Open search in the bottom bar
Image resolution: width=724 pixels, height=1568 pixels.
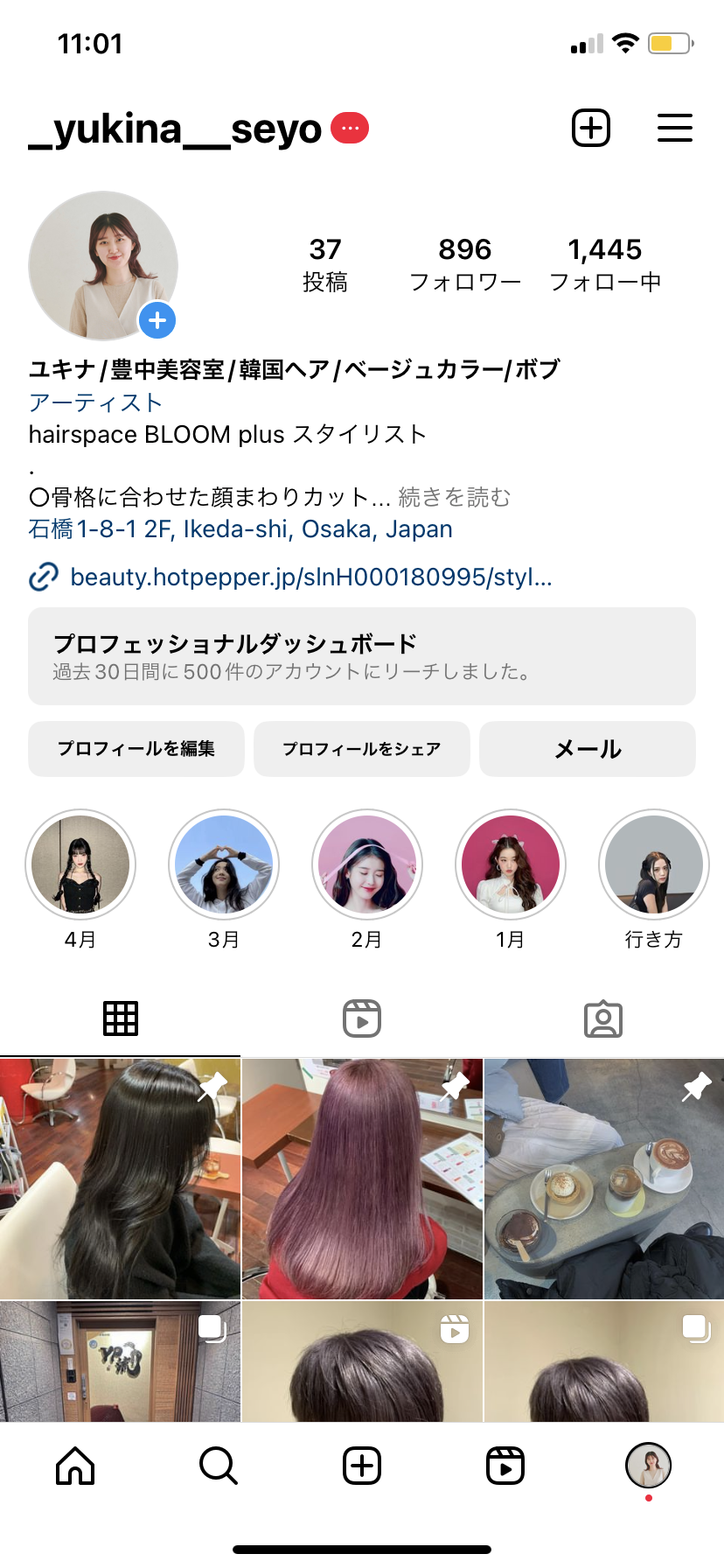pyautogui.click(x=219, y=1466)
